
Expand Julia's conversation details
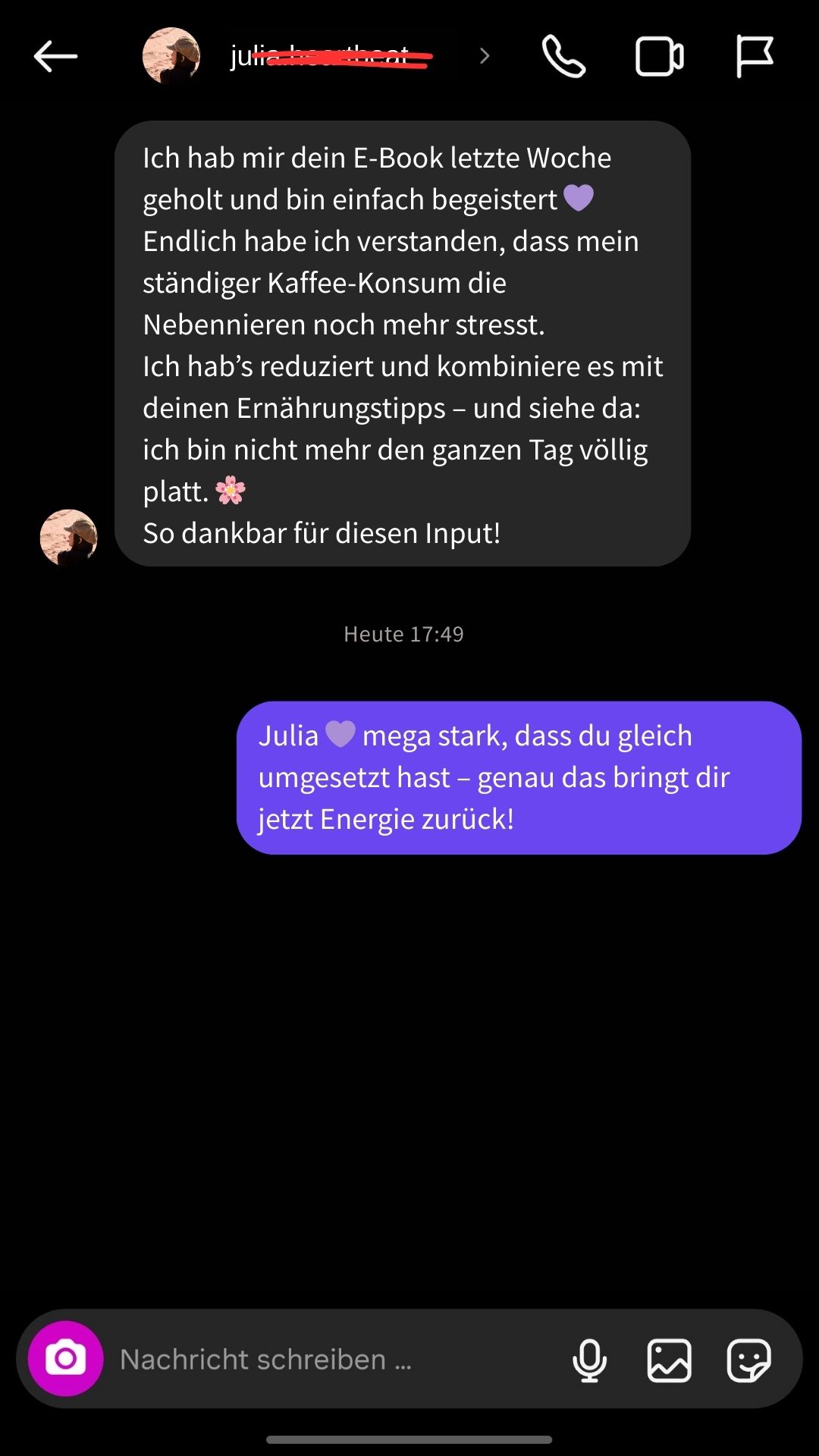click(483, 55)
